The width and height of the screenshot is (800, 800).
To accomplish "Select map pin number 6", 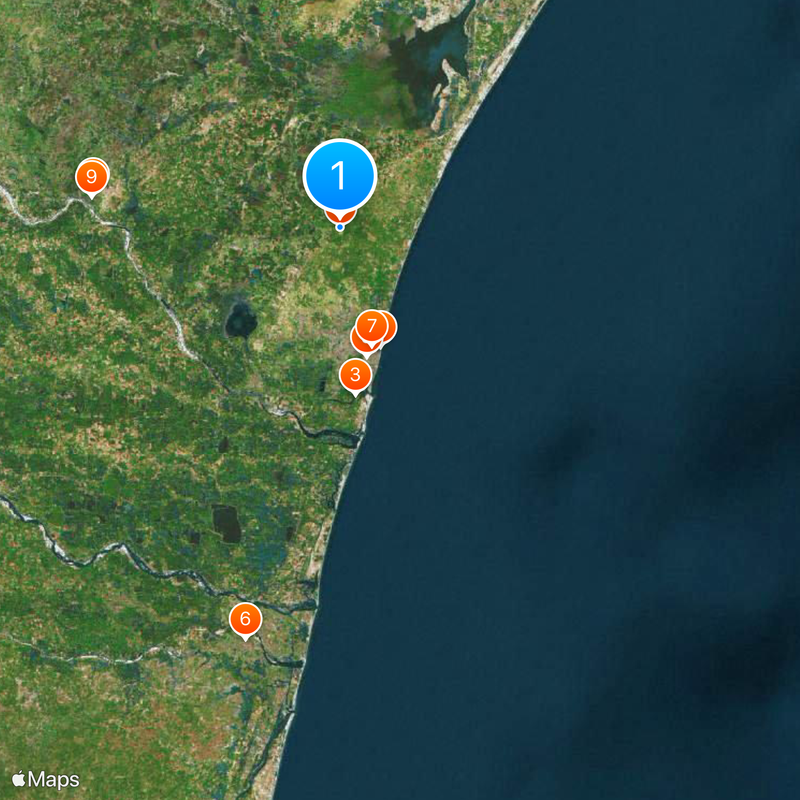I will click(245, 619).
